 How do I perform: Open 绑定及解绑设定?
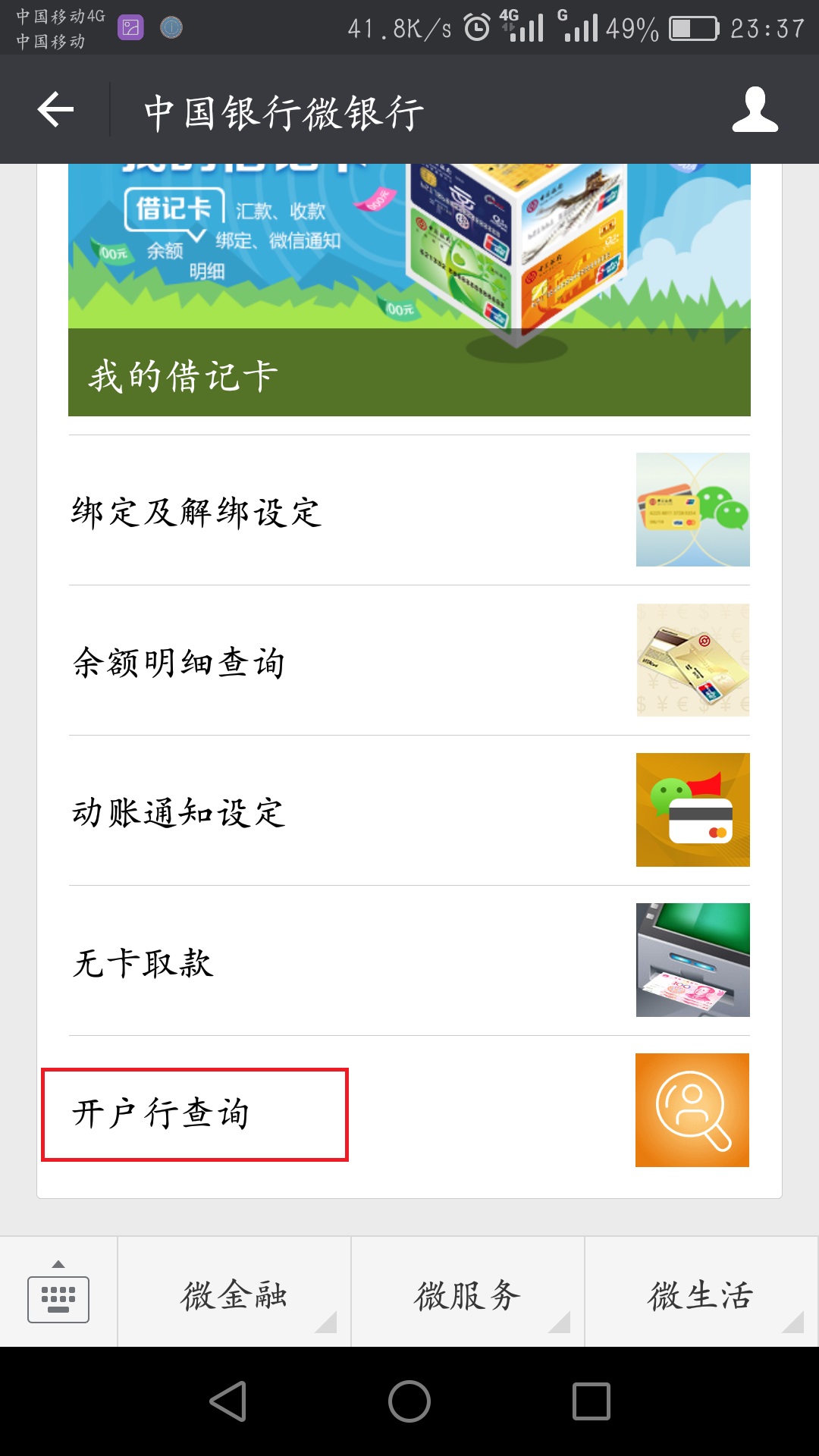[409, 510]
